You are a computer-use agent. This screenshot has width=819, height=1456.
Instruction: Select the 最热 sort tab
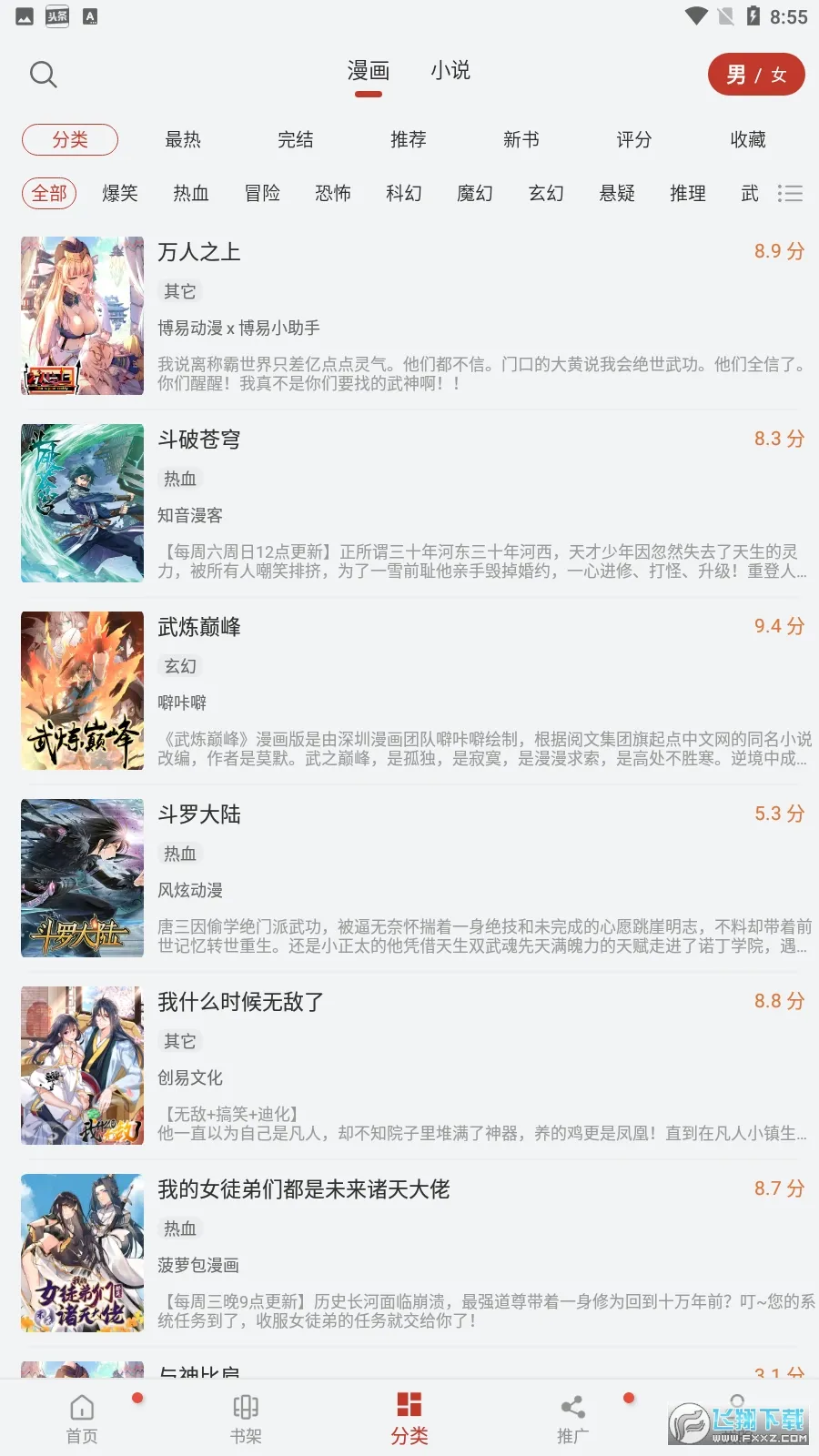183,139
